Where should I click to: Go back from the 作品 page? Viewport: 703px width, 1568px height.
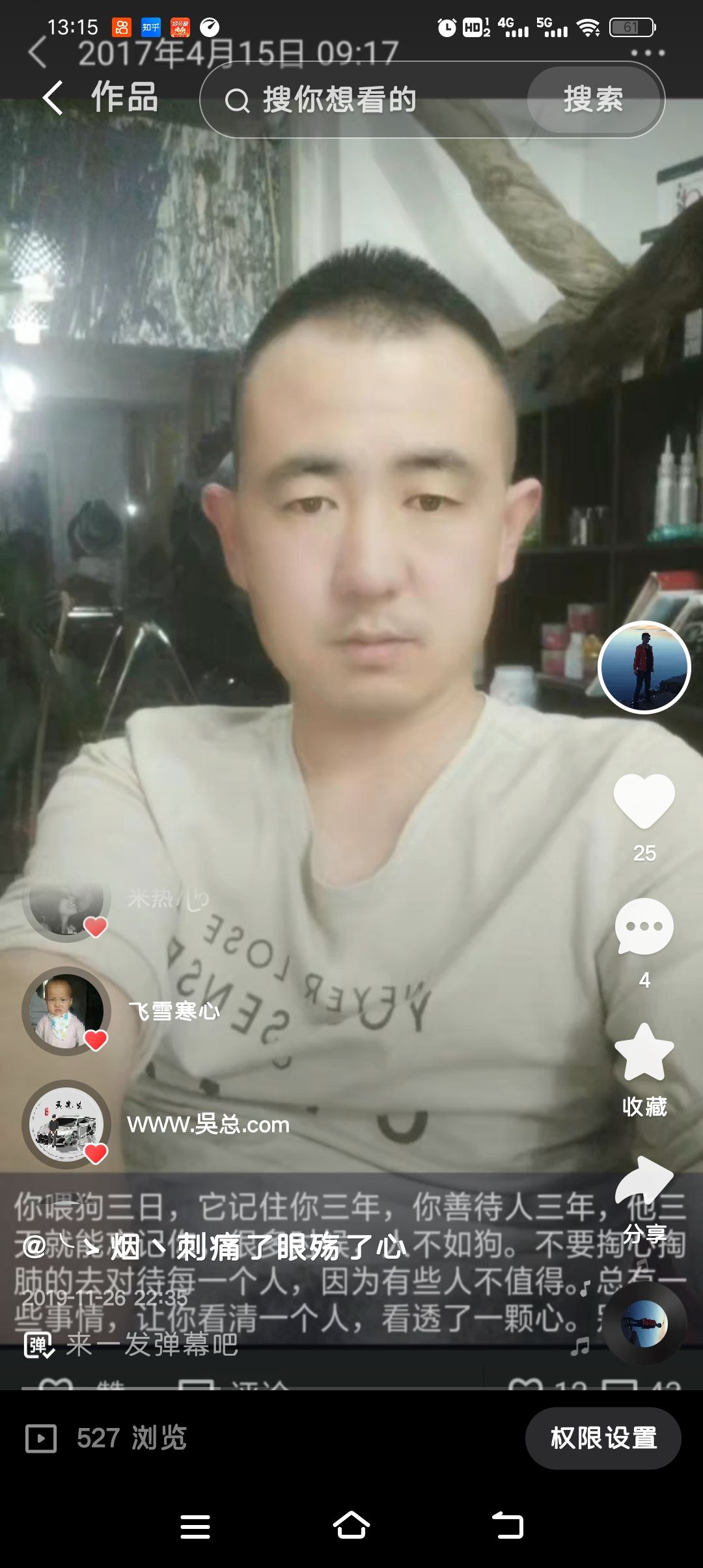(x=53, y=99)
